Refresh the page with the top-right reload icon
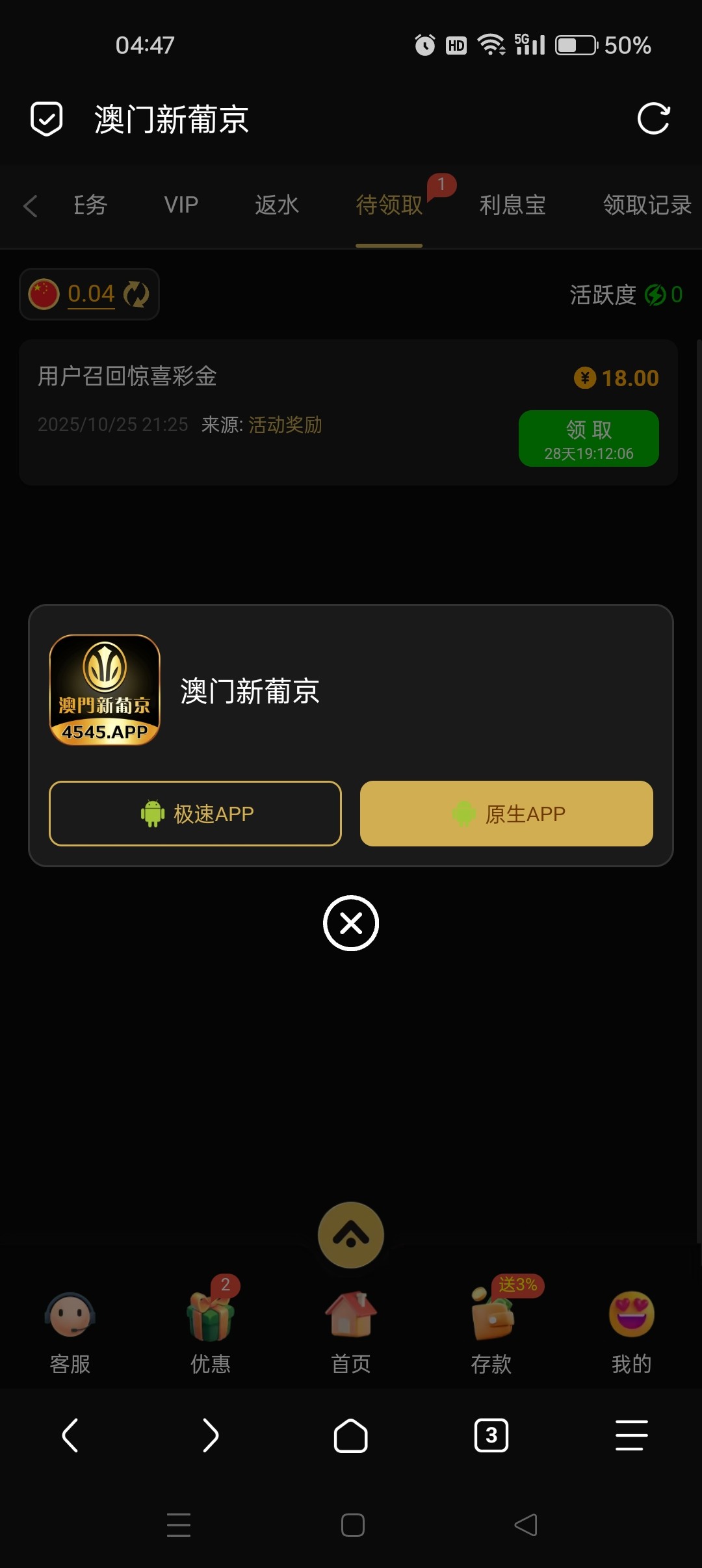 [x=655, y=119]
